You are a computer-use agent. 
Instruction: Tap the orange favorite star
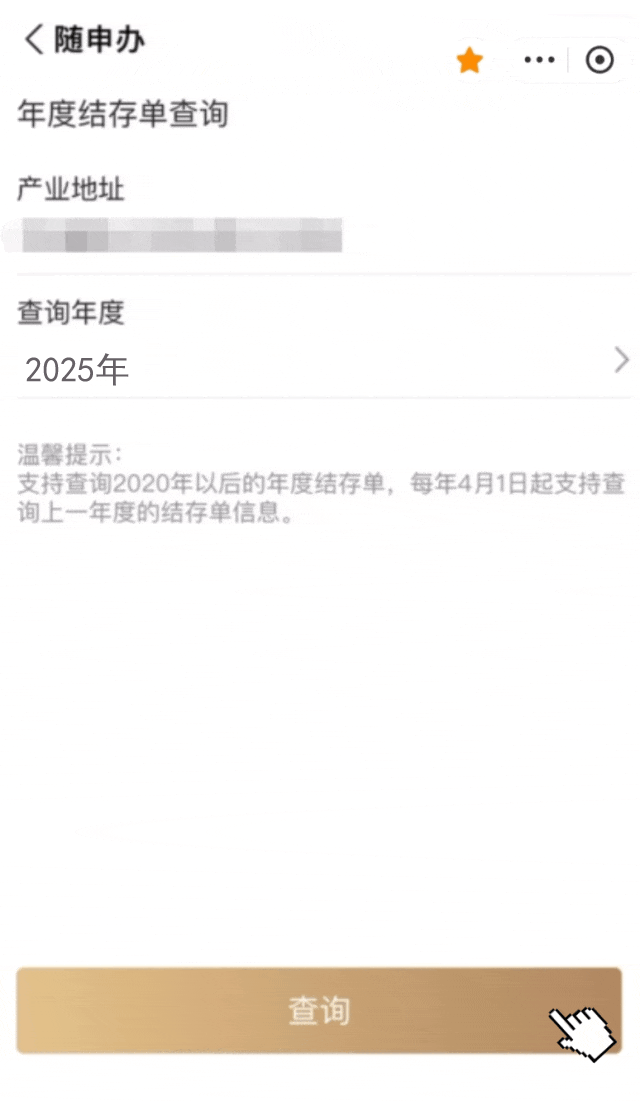click(x=469, y=62)
